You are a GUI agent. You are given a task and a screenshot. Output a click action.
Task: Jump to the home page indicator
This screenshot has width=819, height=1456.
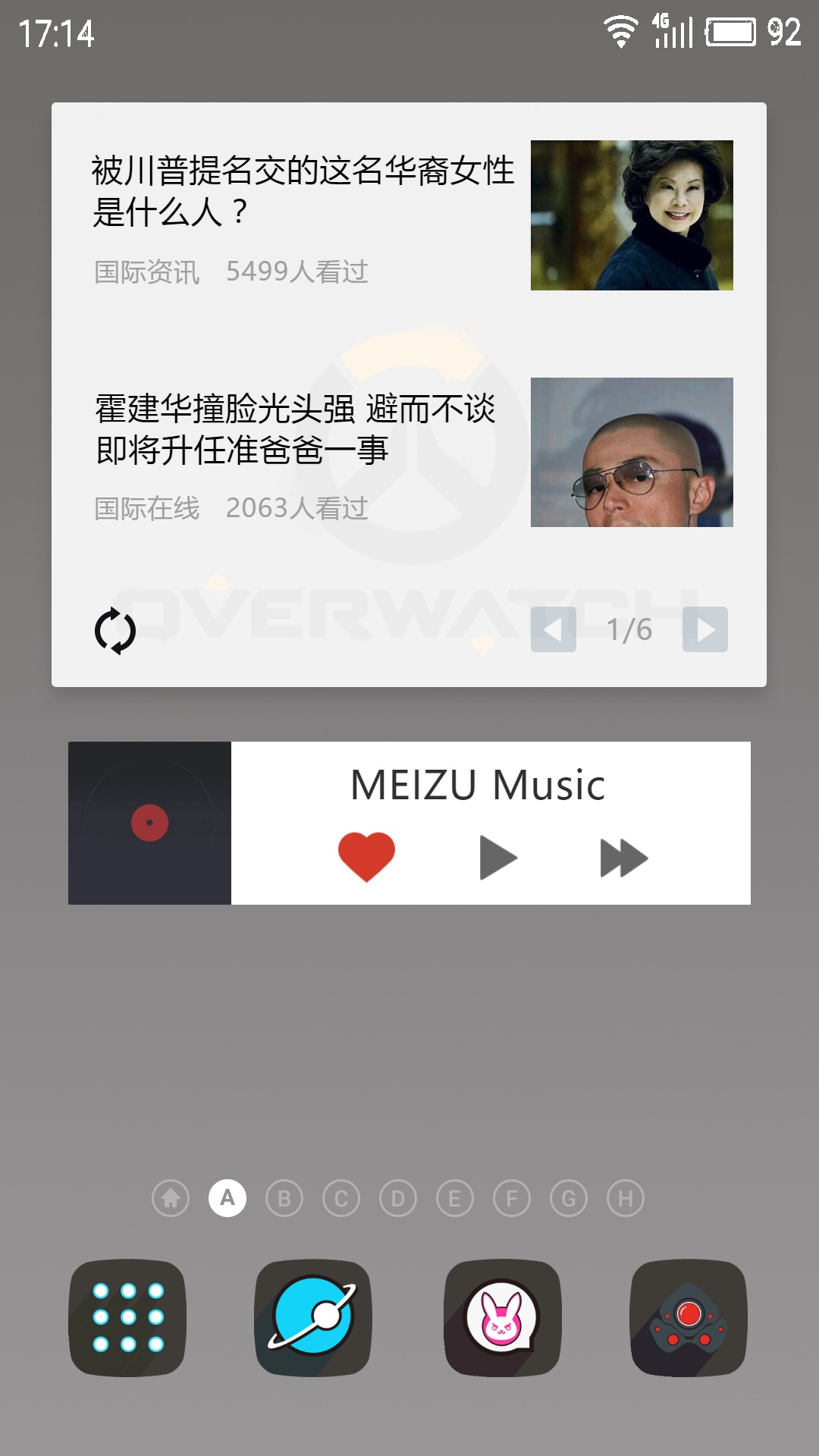(x=171, y=1198)
